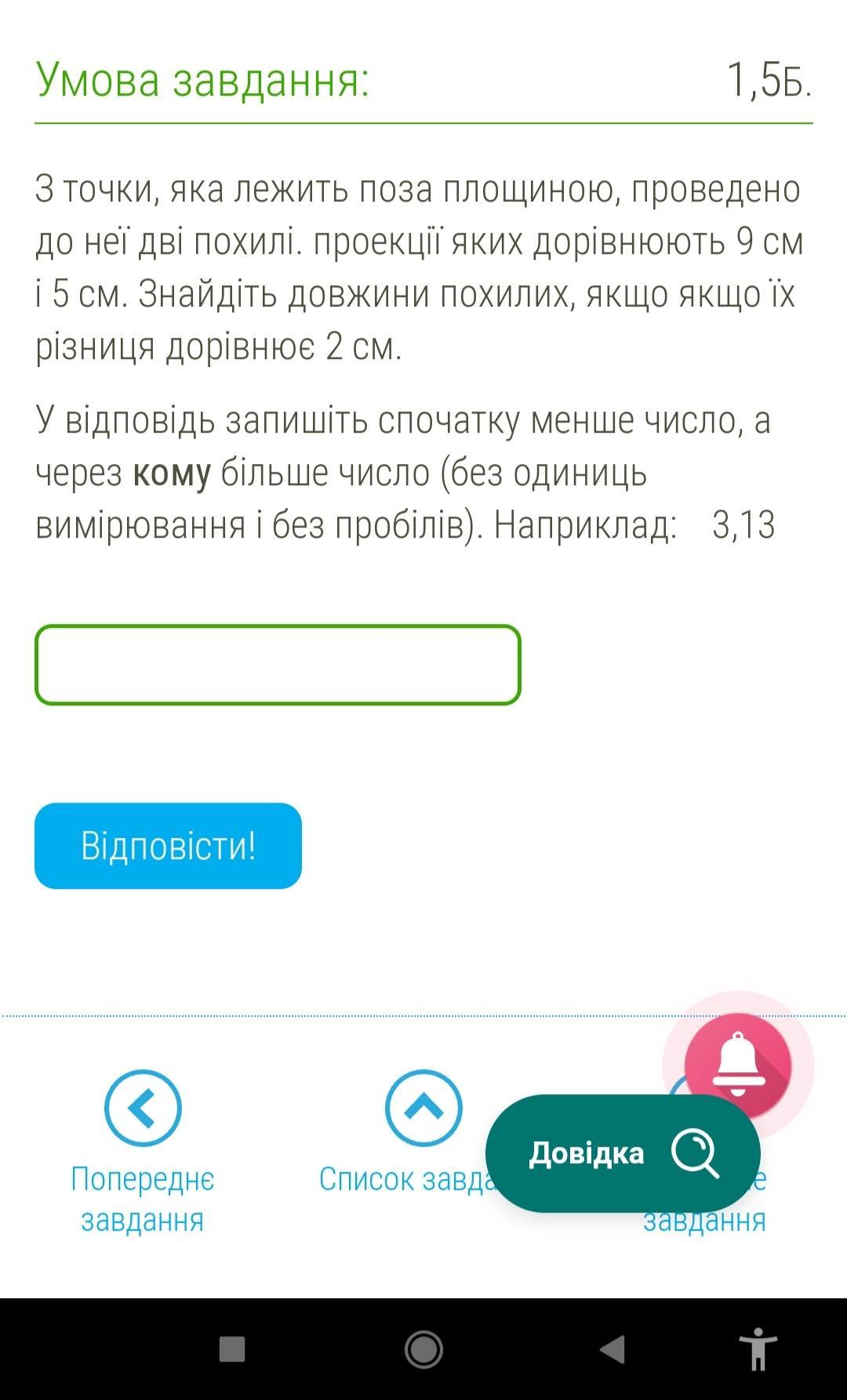Go to Попереднє завдання
847x1400 pixels.
pyautogui.click(x=143, y=1152)
